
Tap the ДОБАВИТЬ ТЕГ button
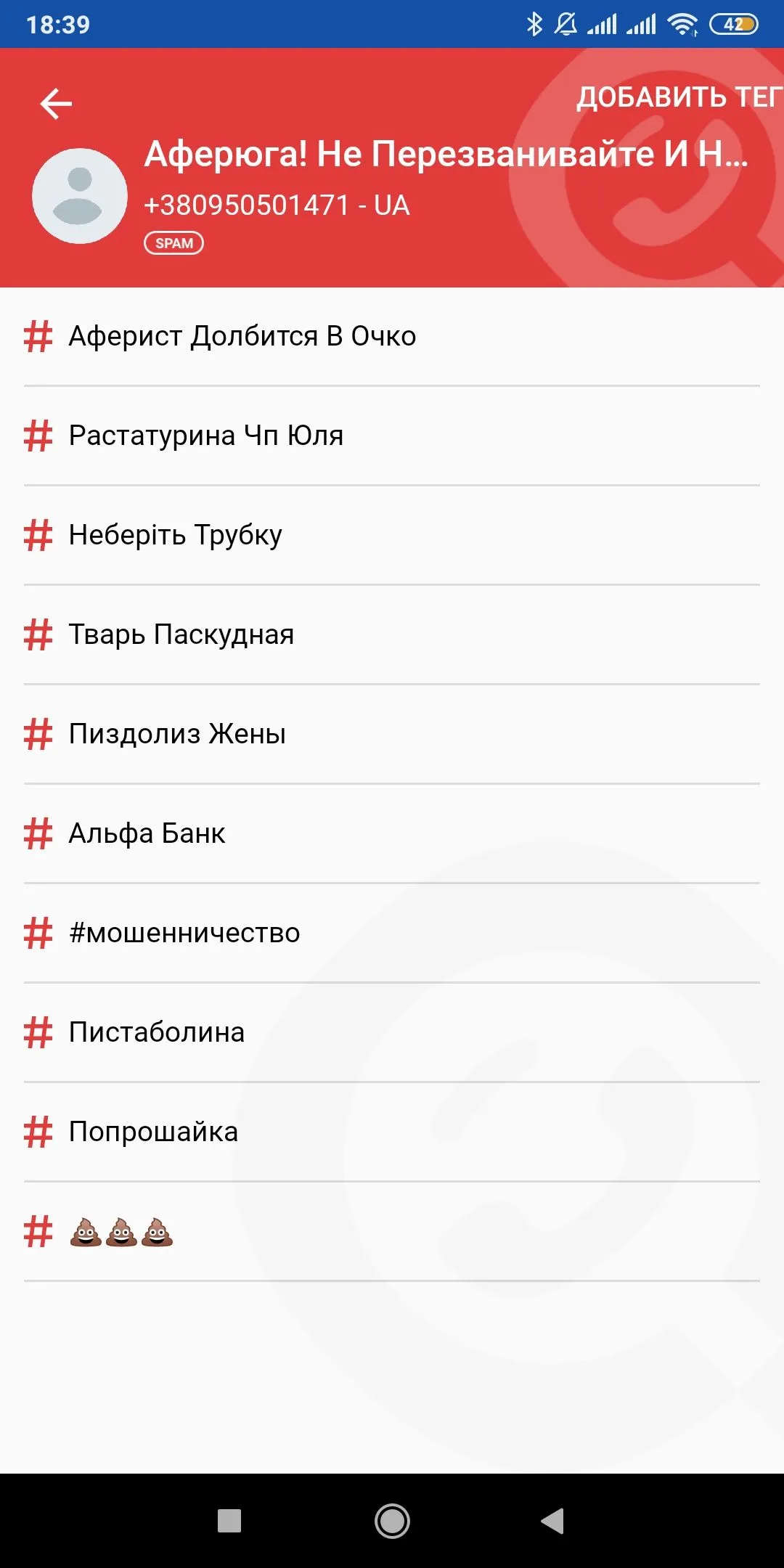pos(679,97)
